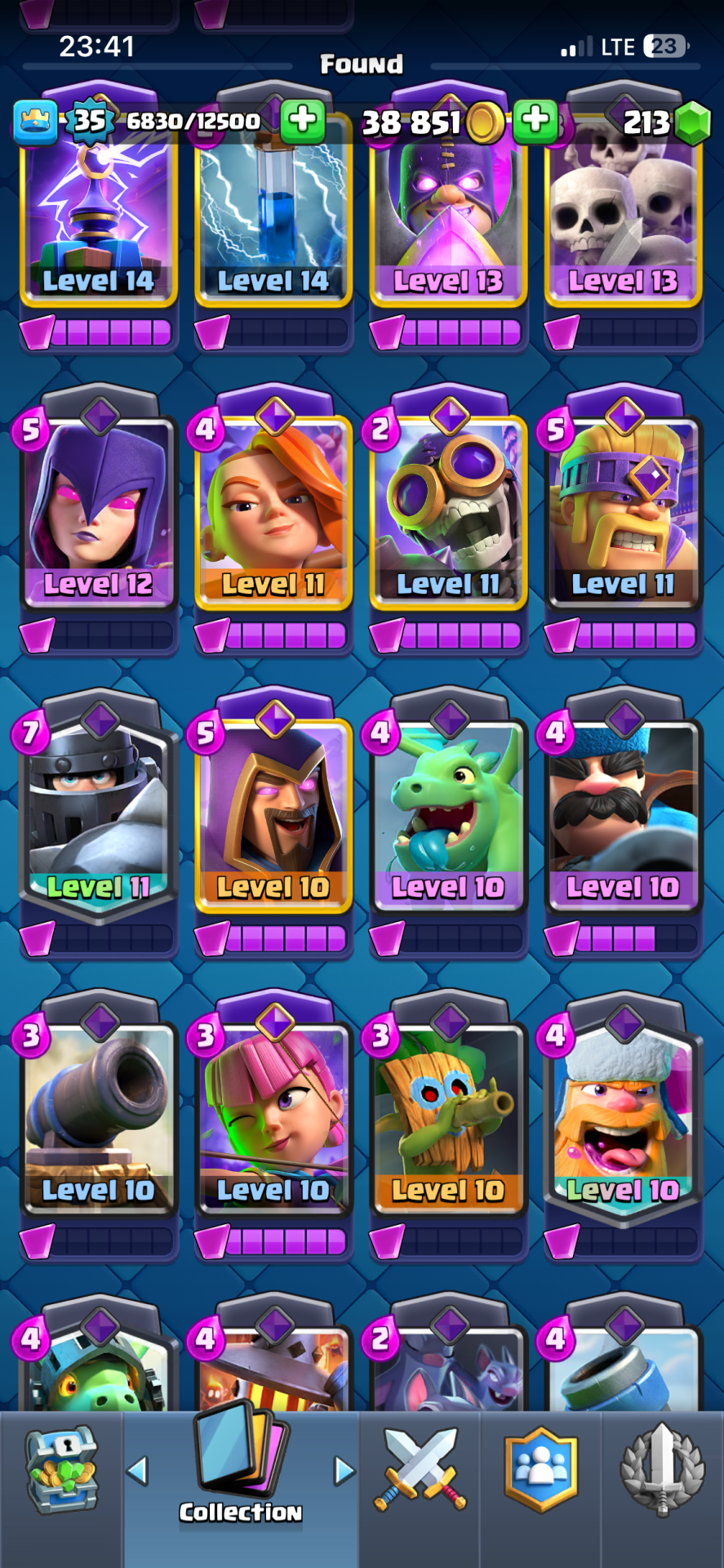Open the Goblin Machine card with goggles
The height and width of the screenshot is (1568, 724).
448,510
